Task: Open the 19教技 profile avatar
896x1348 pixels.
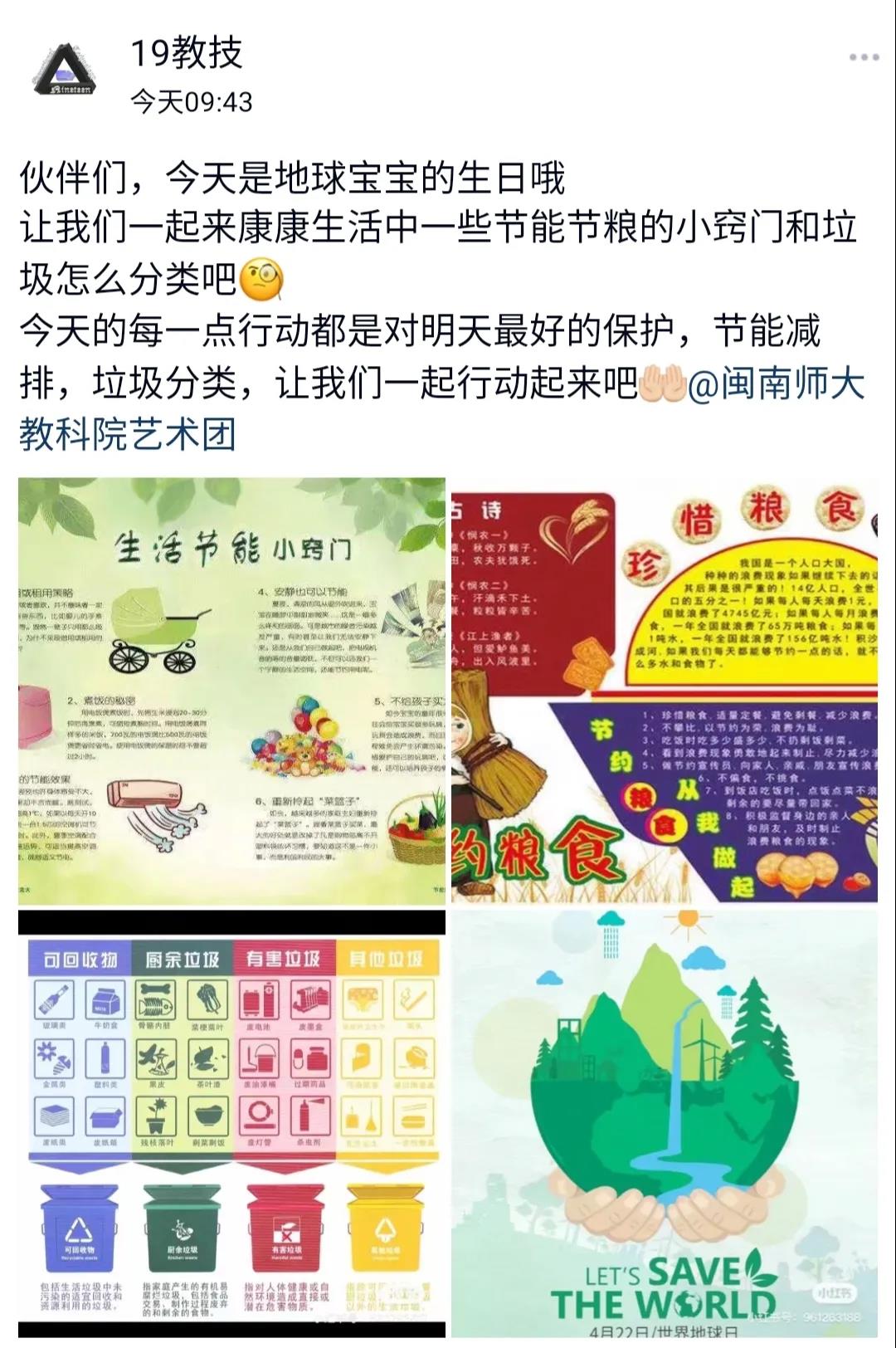Action: click(x=64, y=71)
